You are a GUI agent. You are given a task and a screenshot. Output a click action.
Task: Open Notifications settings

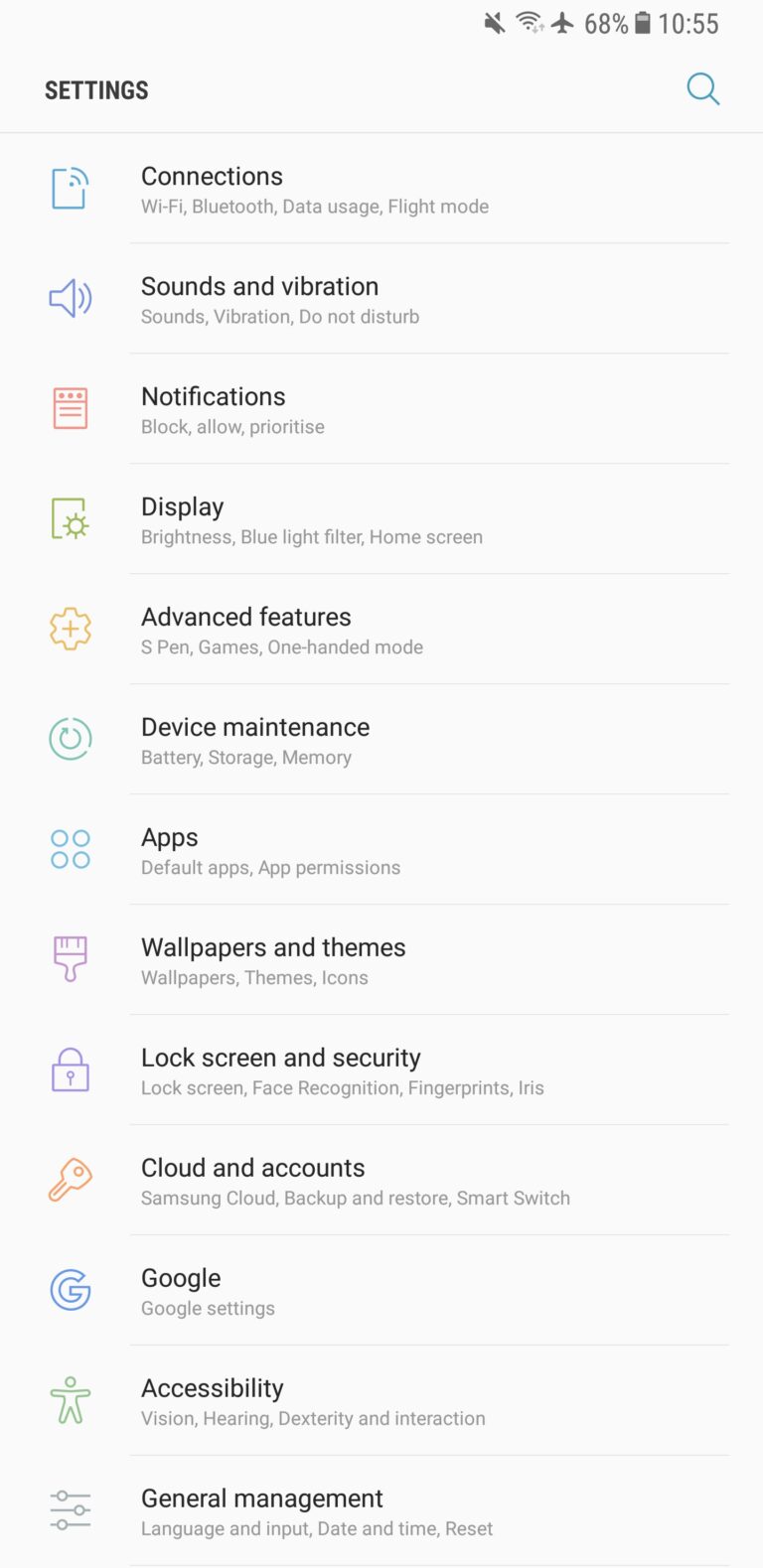click(381, 410)
